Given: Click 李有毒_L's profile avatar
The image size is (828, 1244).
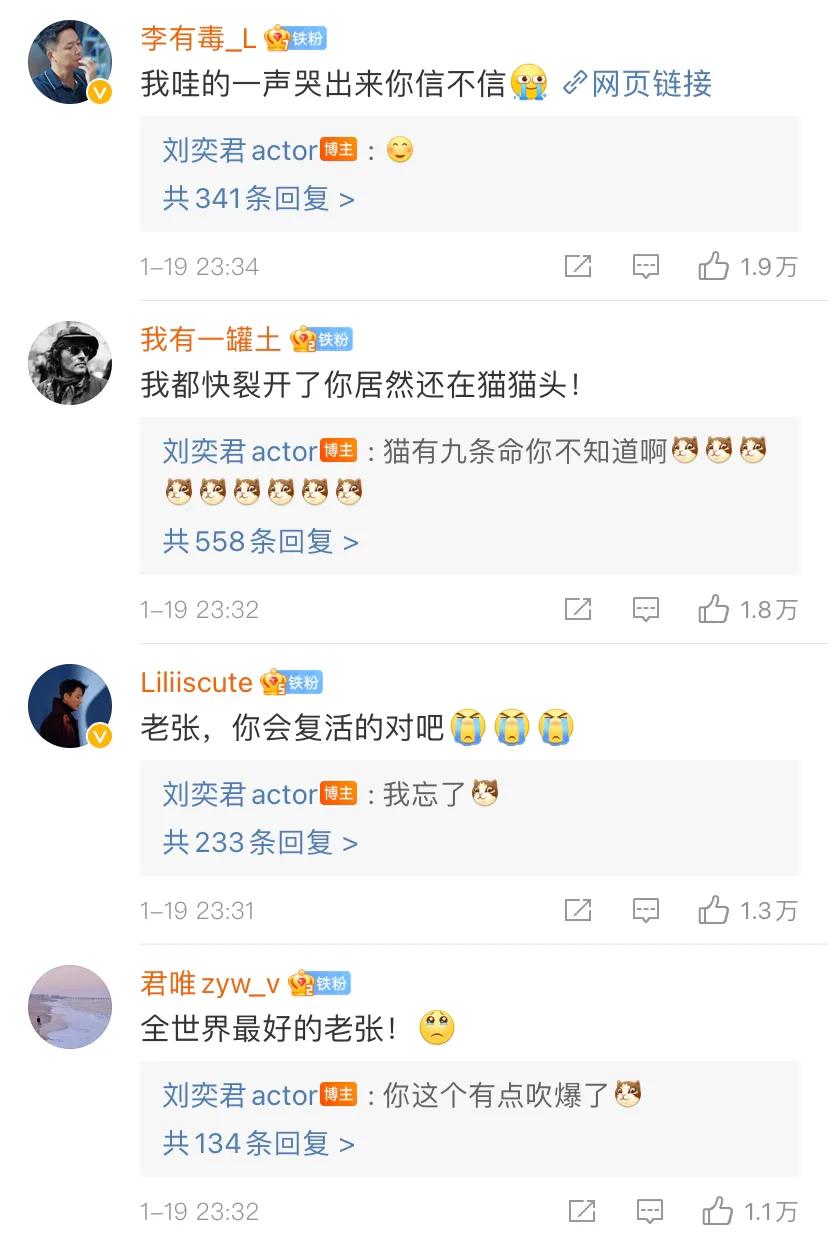Looking at the screenshot, I should tap(69, 63).
